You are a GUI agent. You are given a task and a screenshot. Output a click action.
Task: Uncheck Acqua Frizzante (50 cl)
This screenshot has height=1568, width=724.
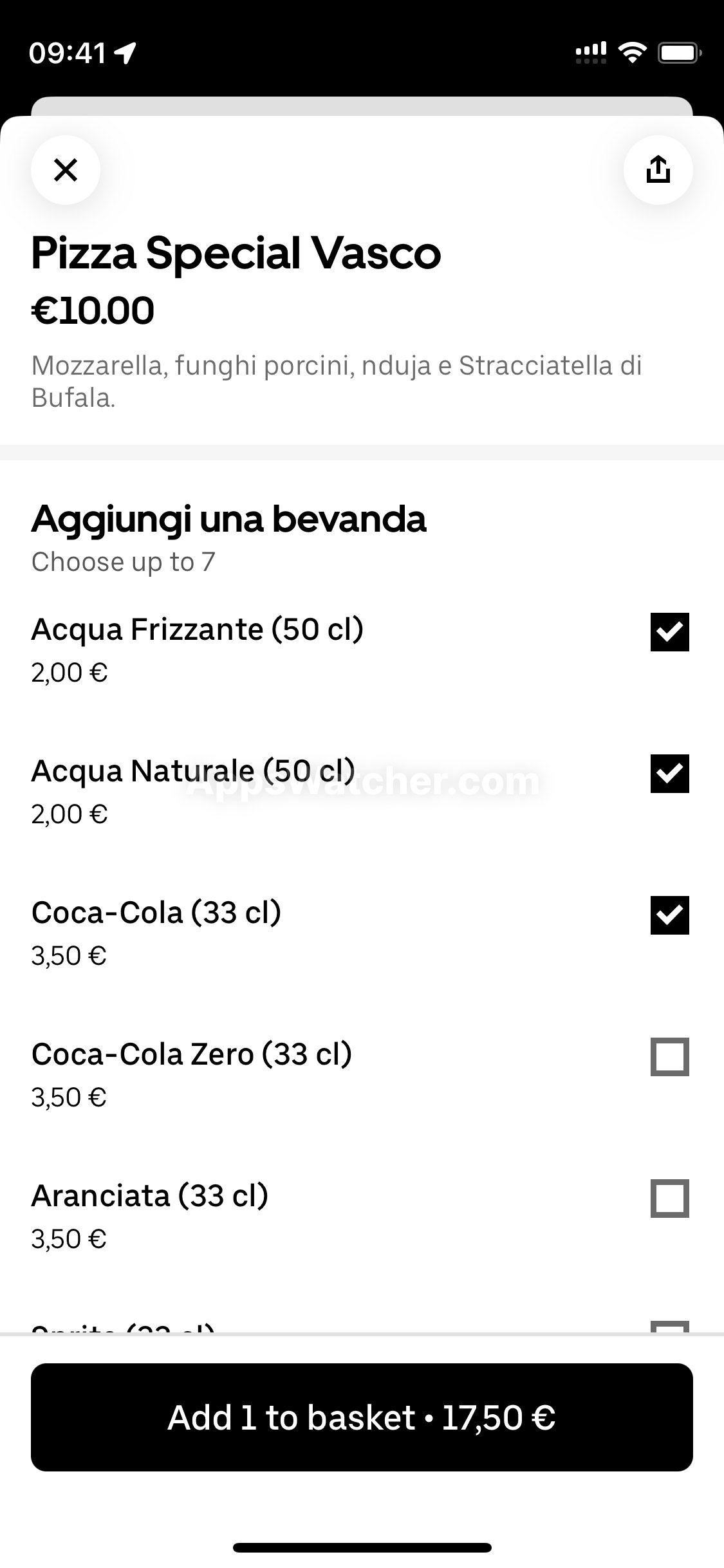pos(669,632)
